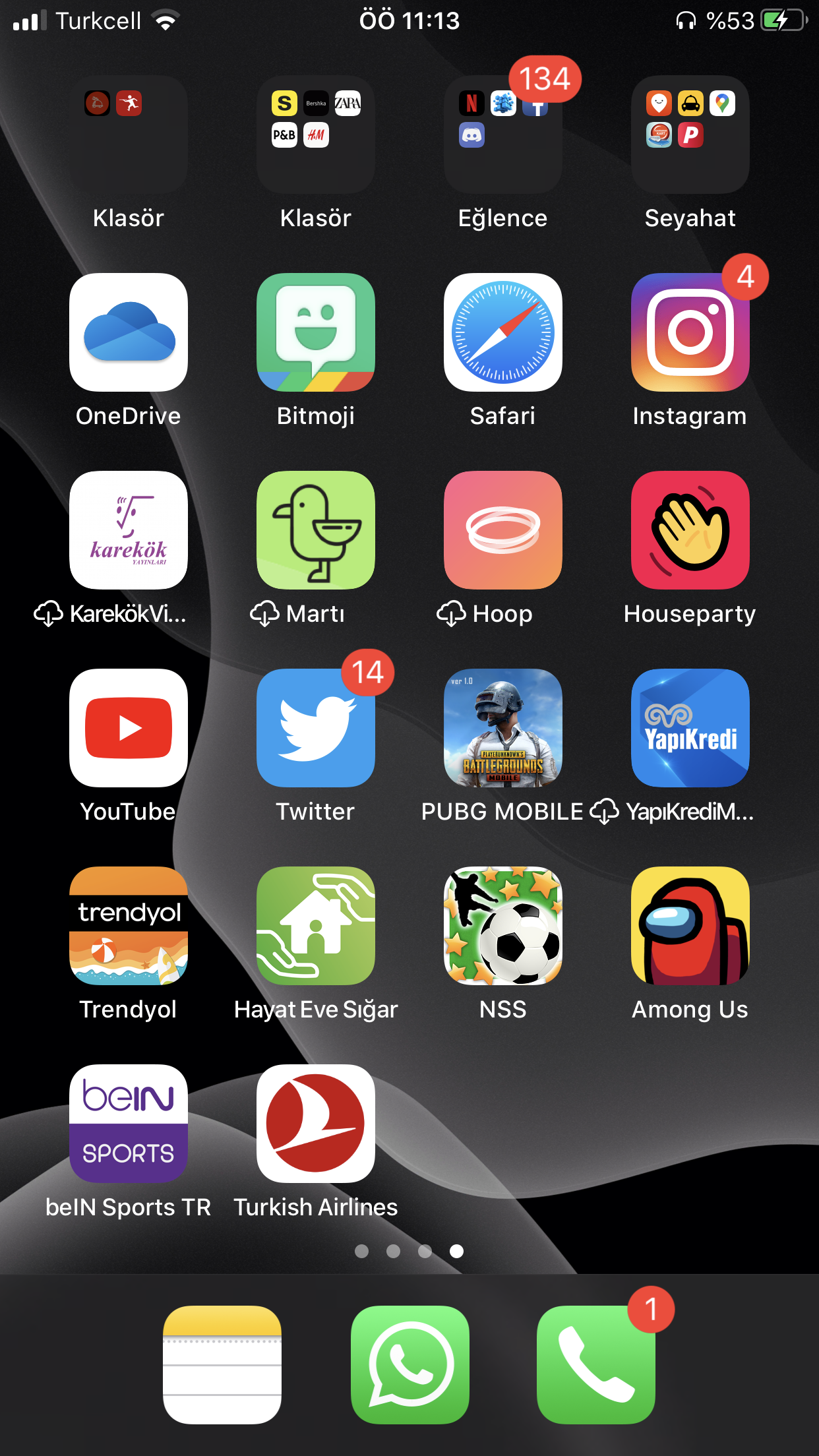The height and width of the screenshot is (1456, 819).
Task: Open WhatsApp from the dock
Action: pos(409,1365)
